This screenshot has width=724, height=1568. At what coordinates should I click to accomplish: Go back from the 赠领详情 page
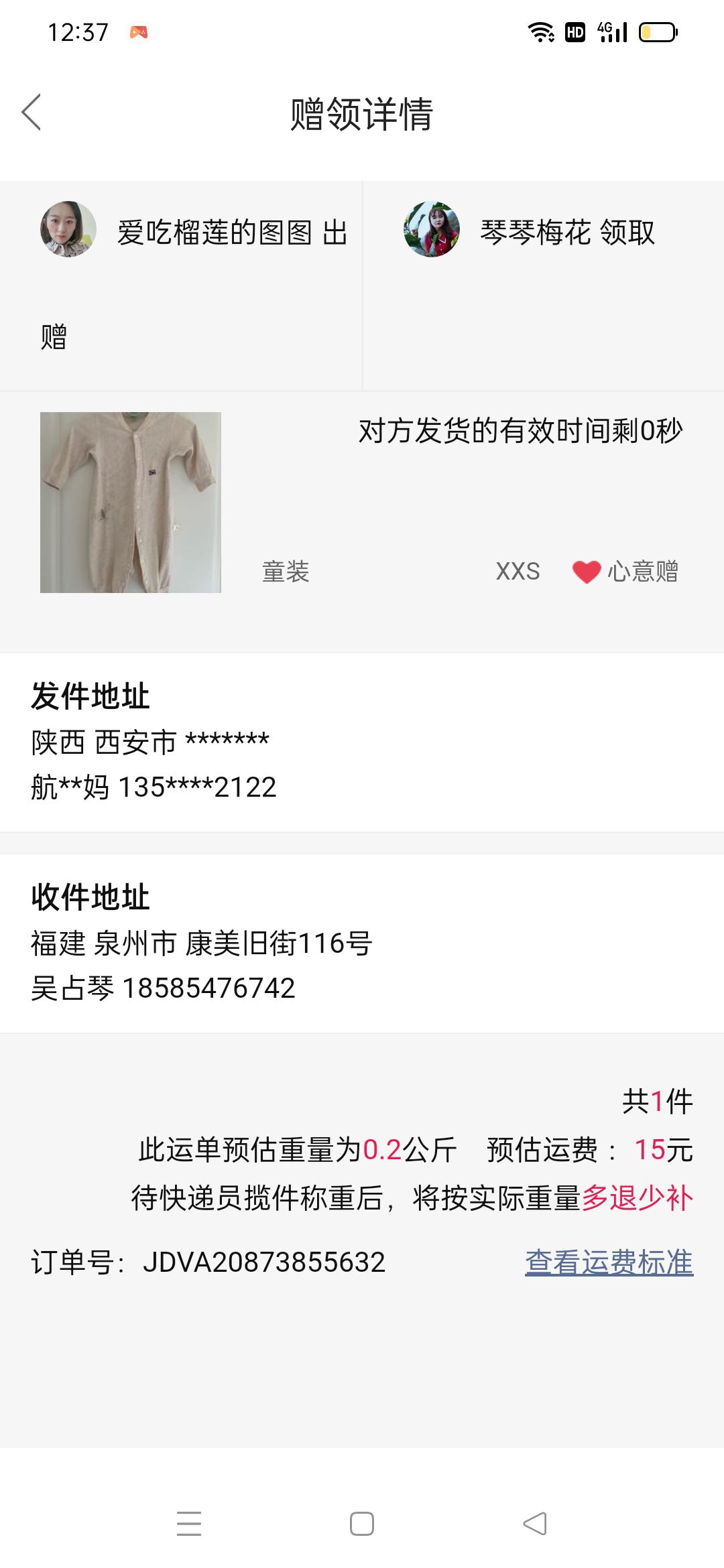32,112
